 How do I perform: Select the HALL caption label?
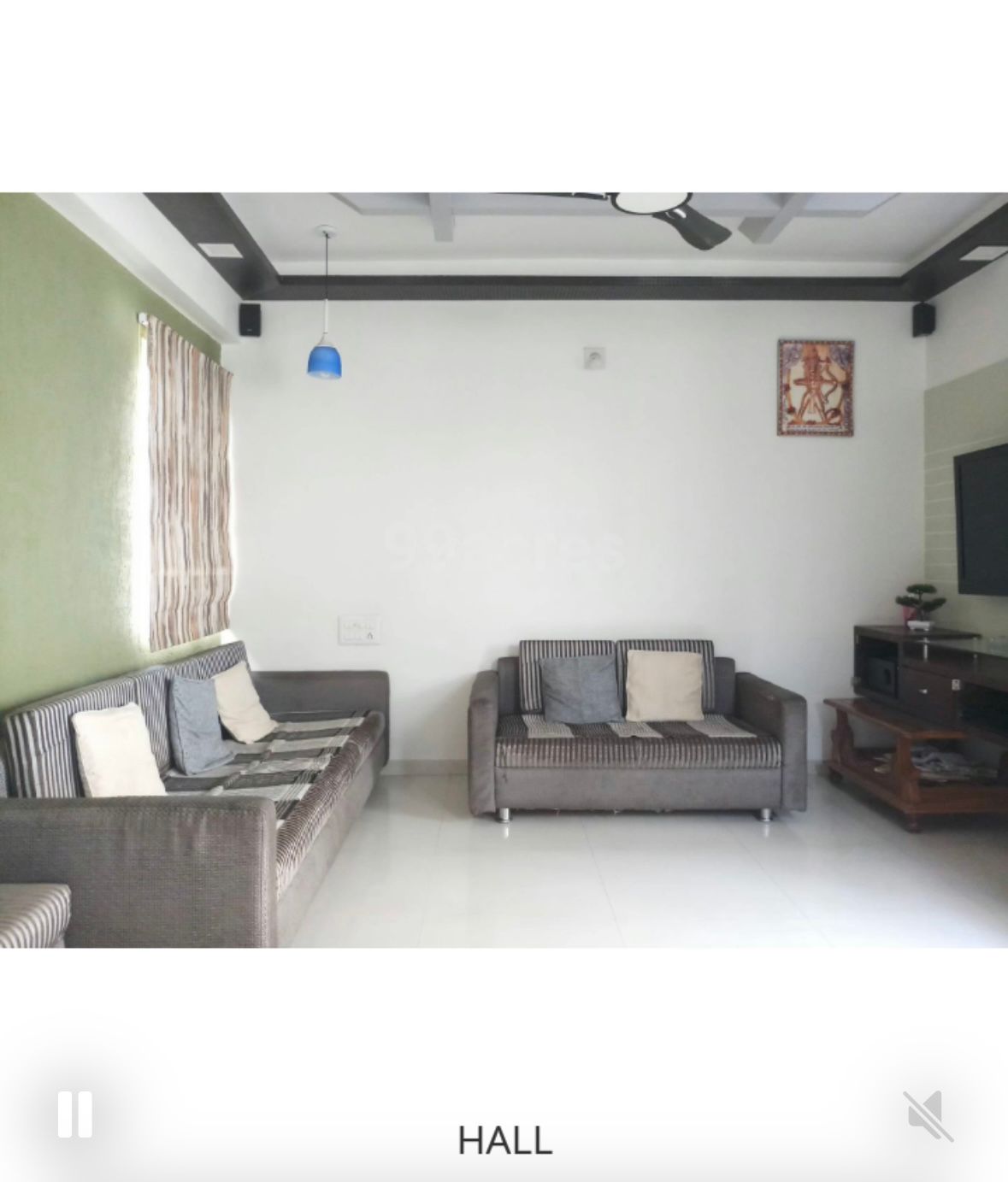coord(504,1140)
